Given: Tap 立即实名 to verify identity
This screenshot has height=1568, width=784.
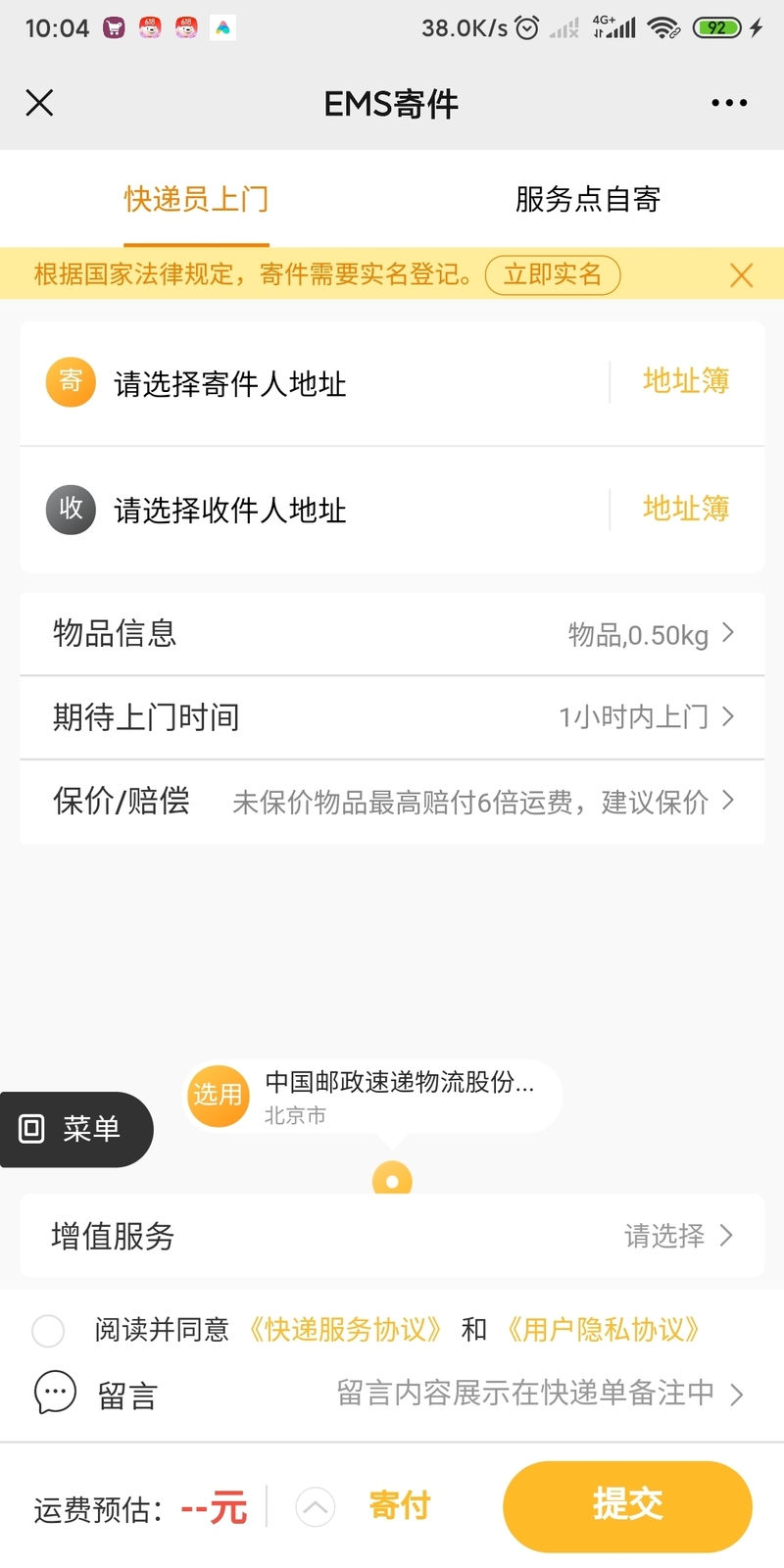Looking at the screenshot, I should pyautogui.click(x=553, y=274).
